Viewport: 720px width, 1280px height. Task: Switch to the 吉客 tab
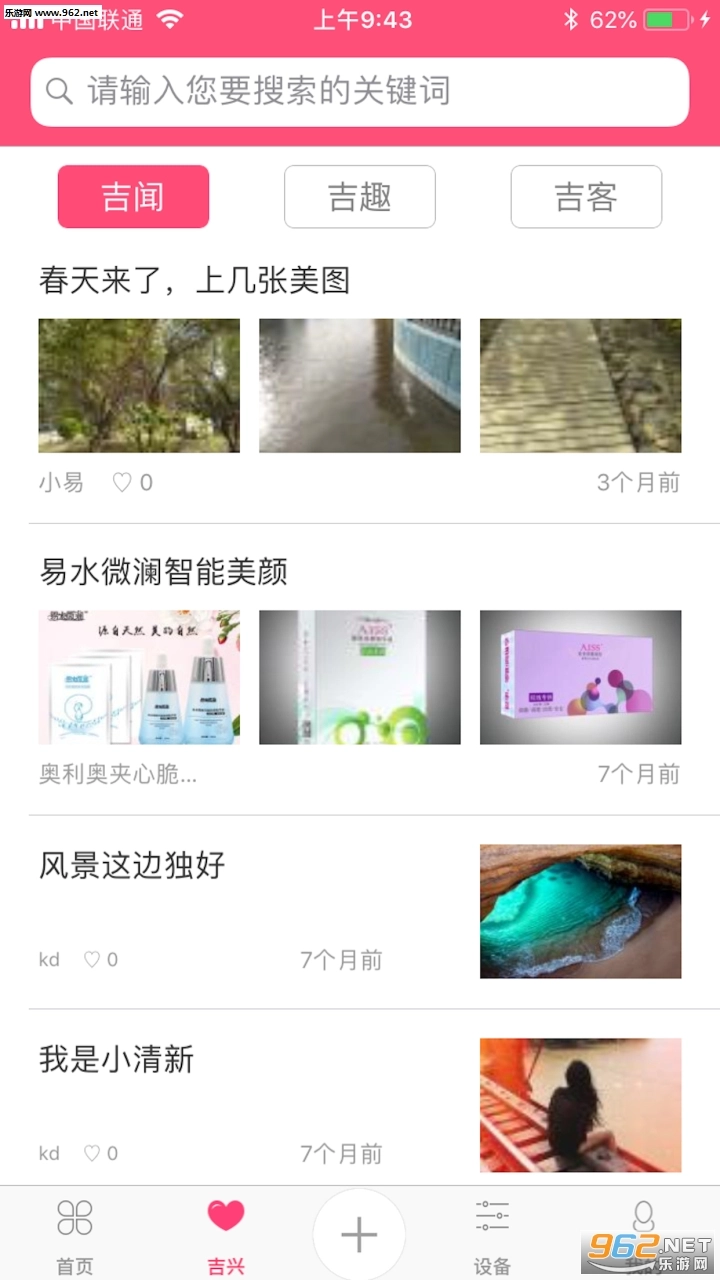coord(586,197)
